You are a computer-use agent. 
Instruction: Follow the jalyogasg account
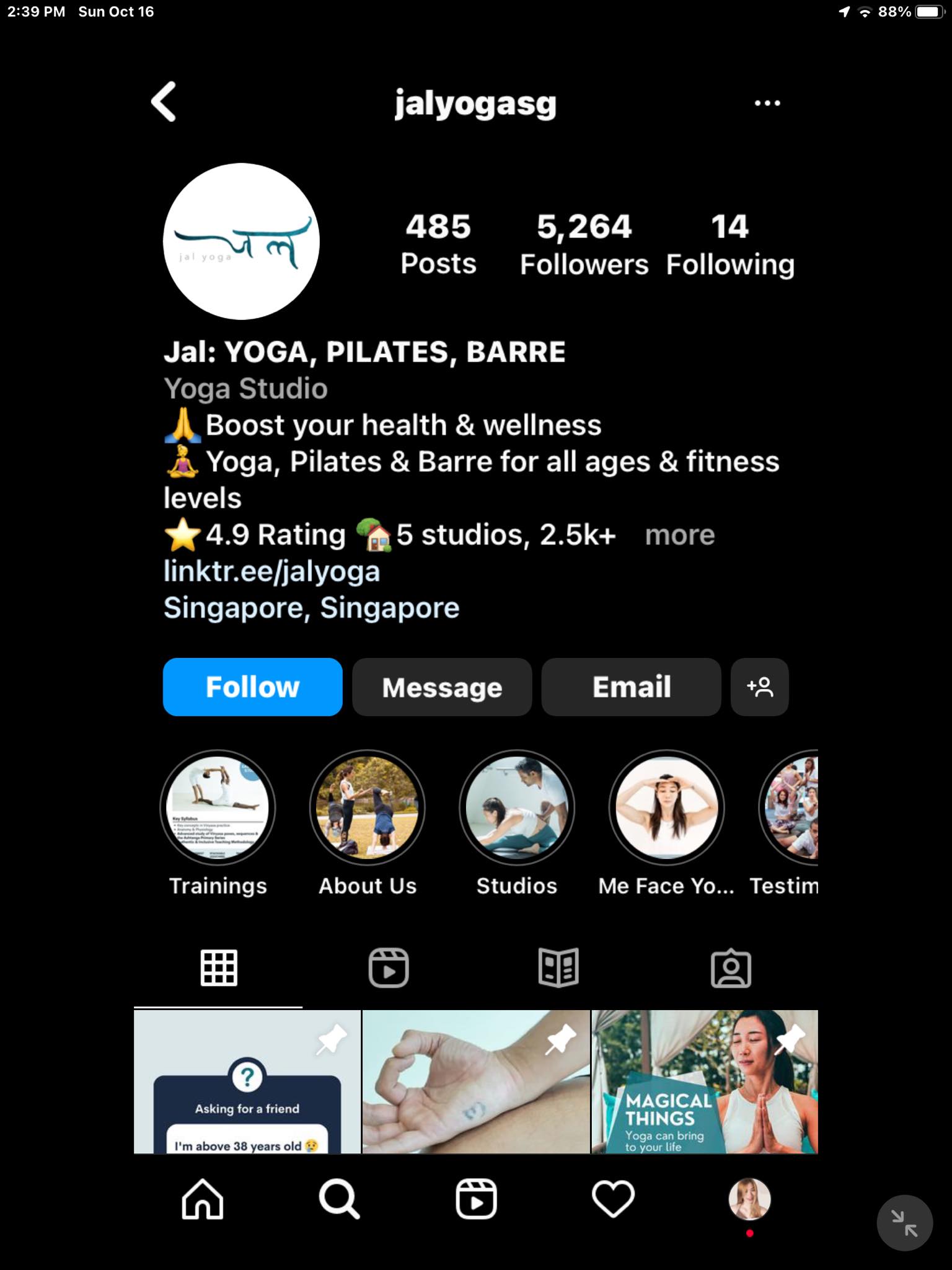[x=252, y=687]
